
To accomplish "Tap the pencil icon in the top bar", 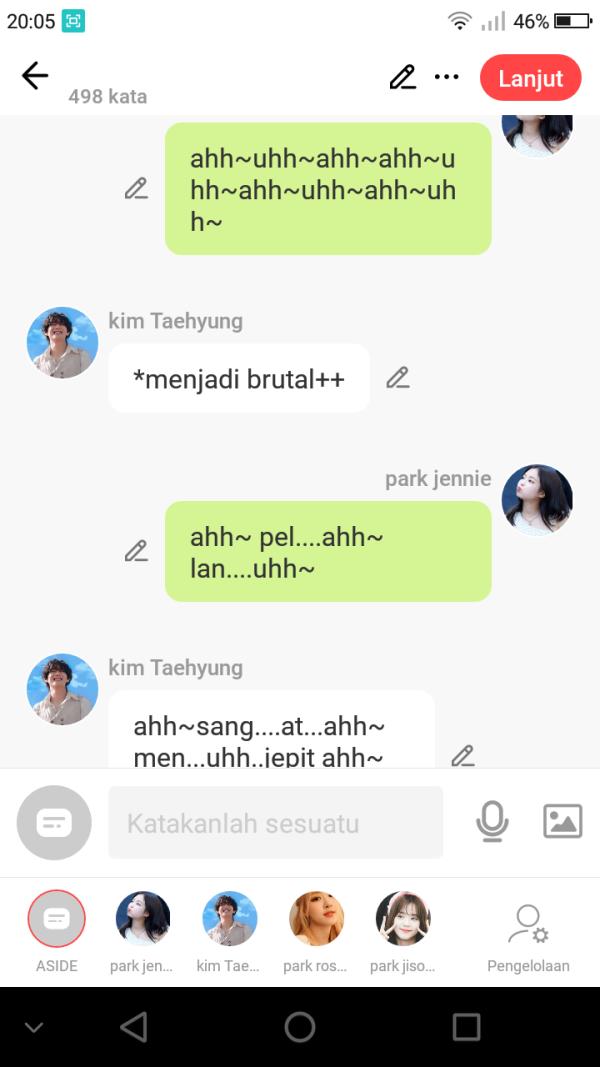I will 402,77.
